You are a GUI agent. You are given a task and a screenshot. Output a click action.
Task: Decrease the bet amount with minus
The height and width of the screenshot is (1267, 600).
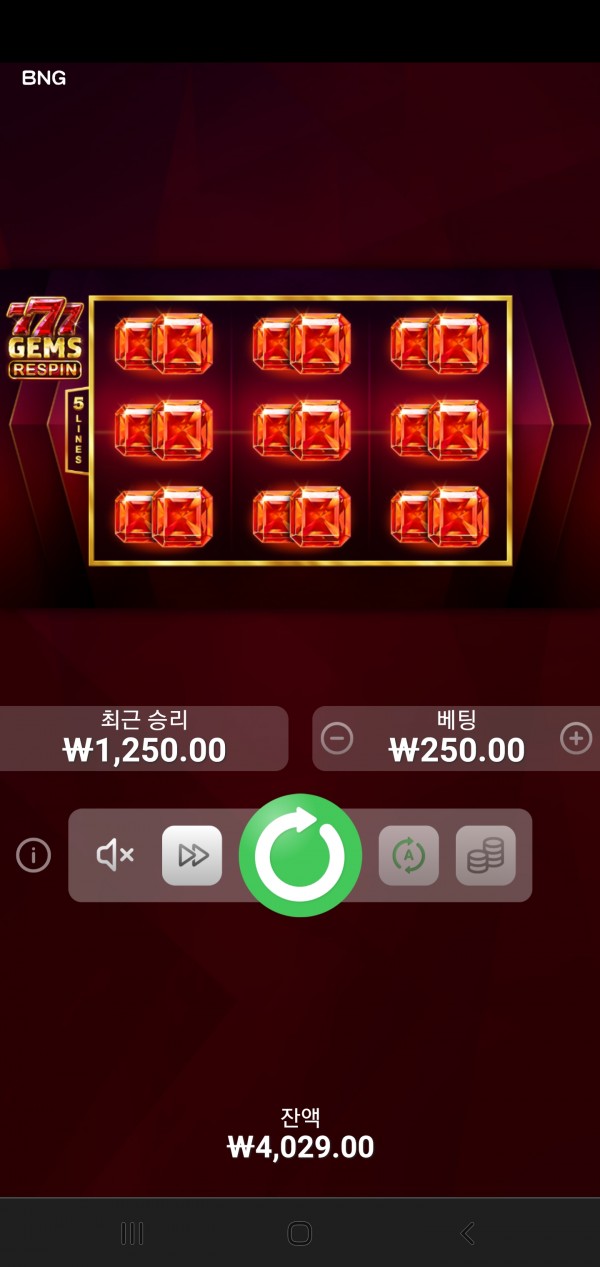pyautogui.click(x=337, y=739)
